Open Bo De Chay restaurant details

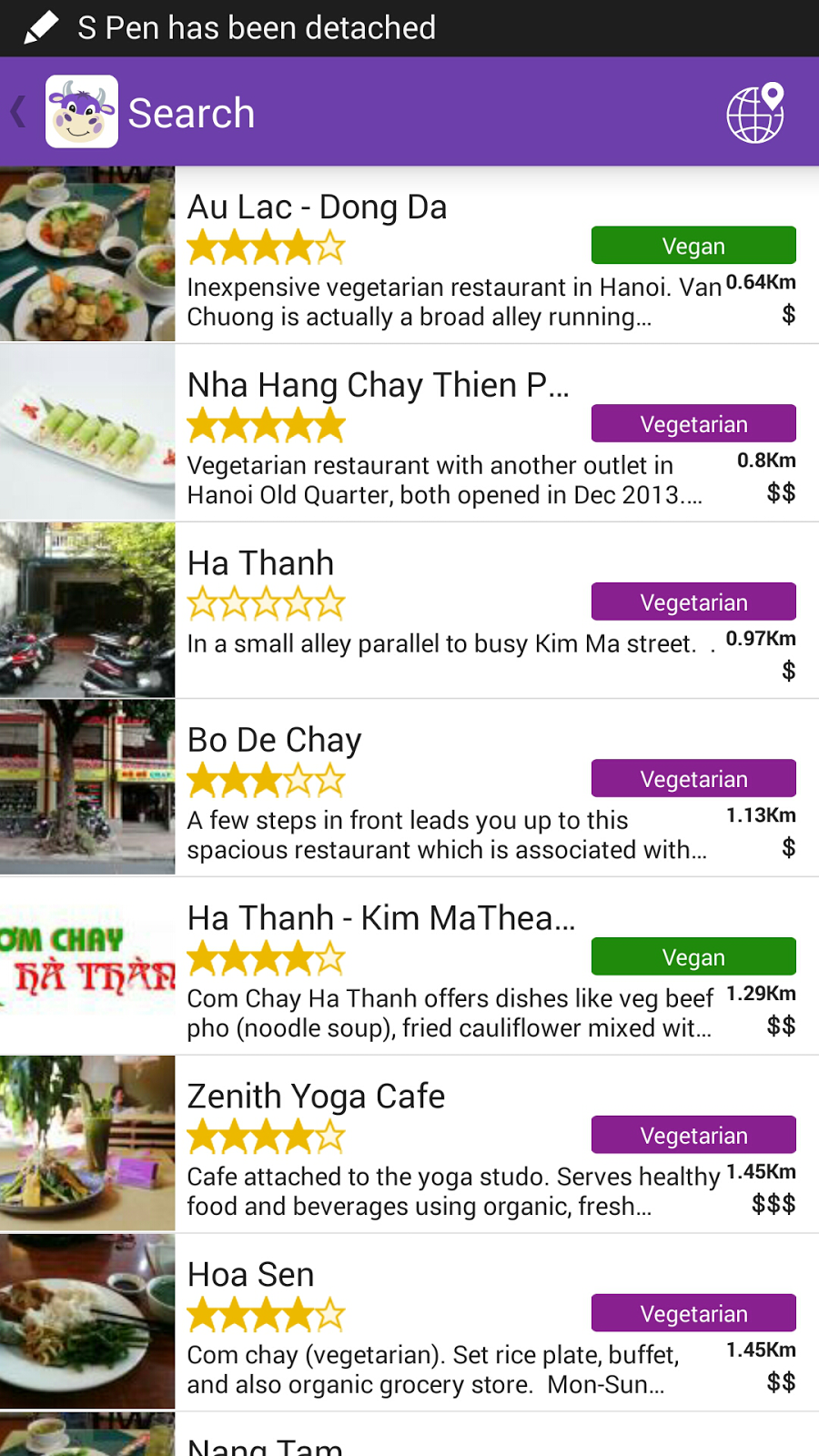point(274,741)
